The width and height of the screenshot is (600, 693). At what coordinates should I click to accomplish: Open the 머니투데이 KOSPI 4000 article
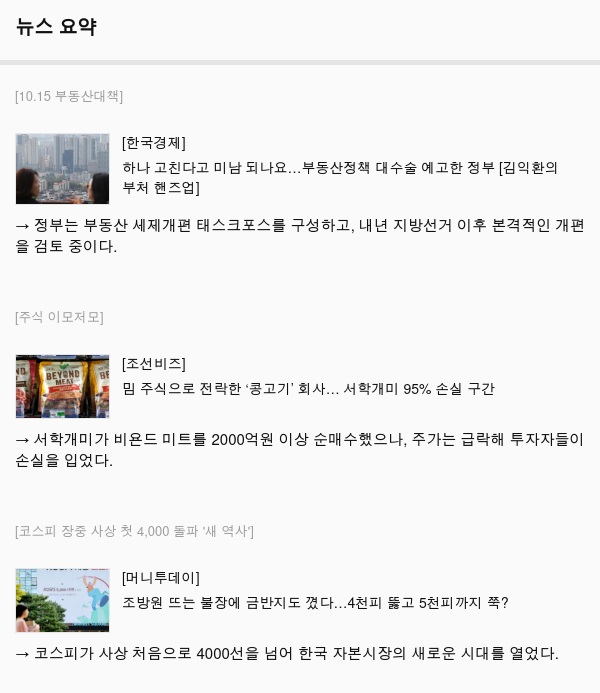pos(315,603)
